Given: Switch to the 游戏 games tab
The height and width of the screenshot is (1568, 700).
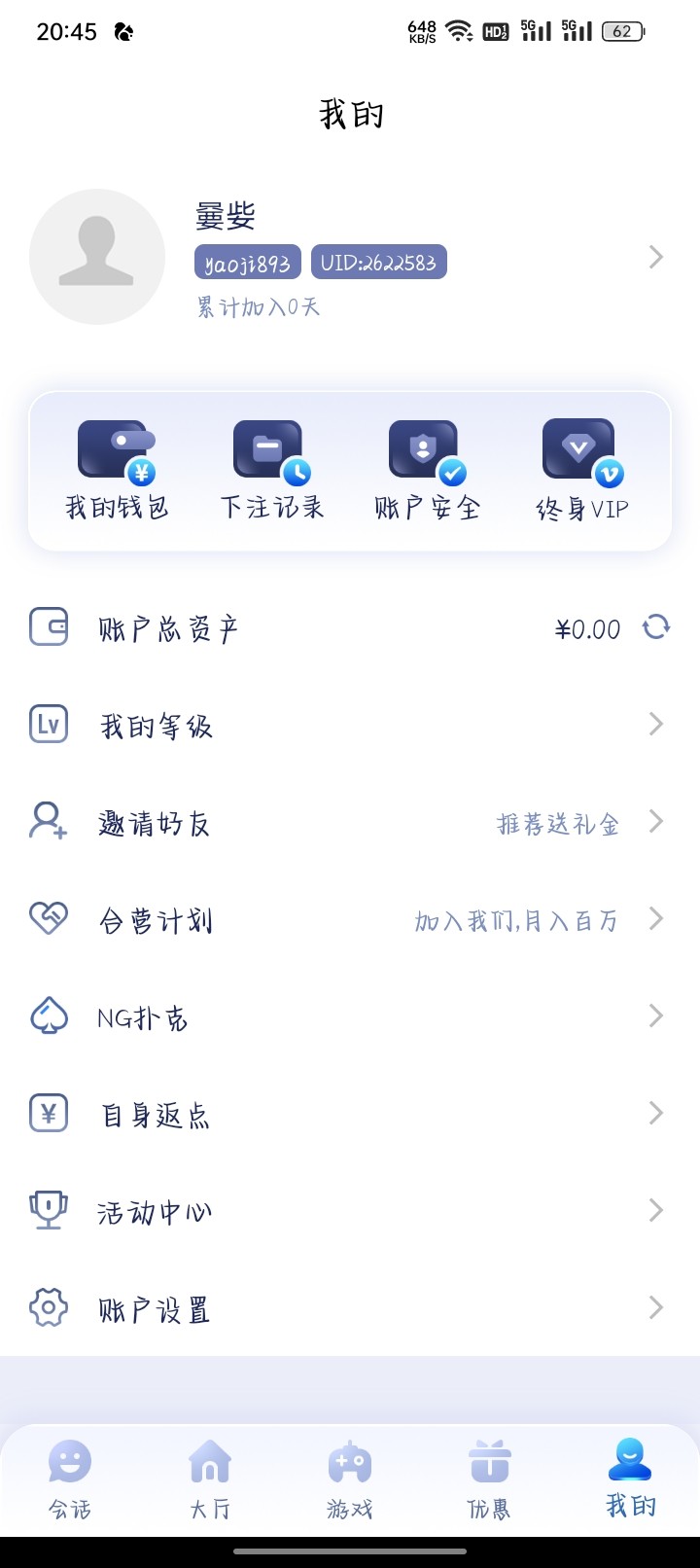Looking at the screenshot, I should (349, 1474).
